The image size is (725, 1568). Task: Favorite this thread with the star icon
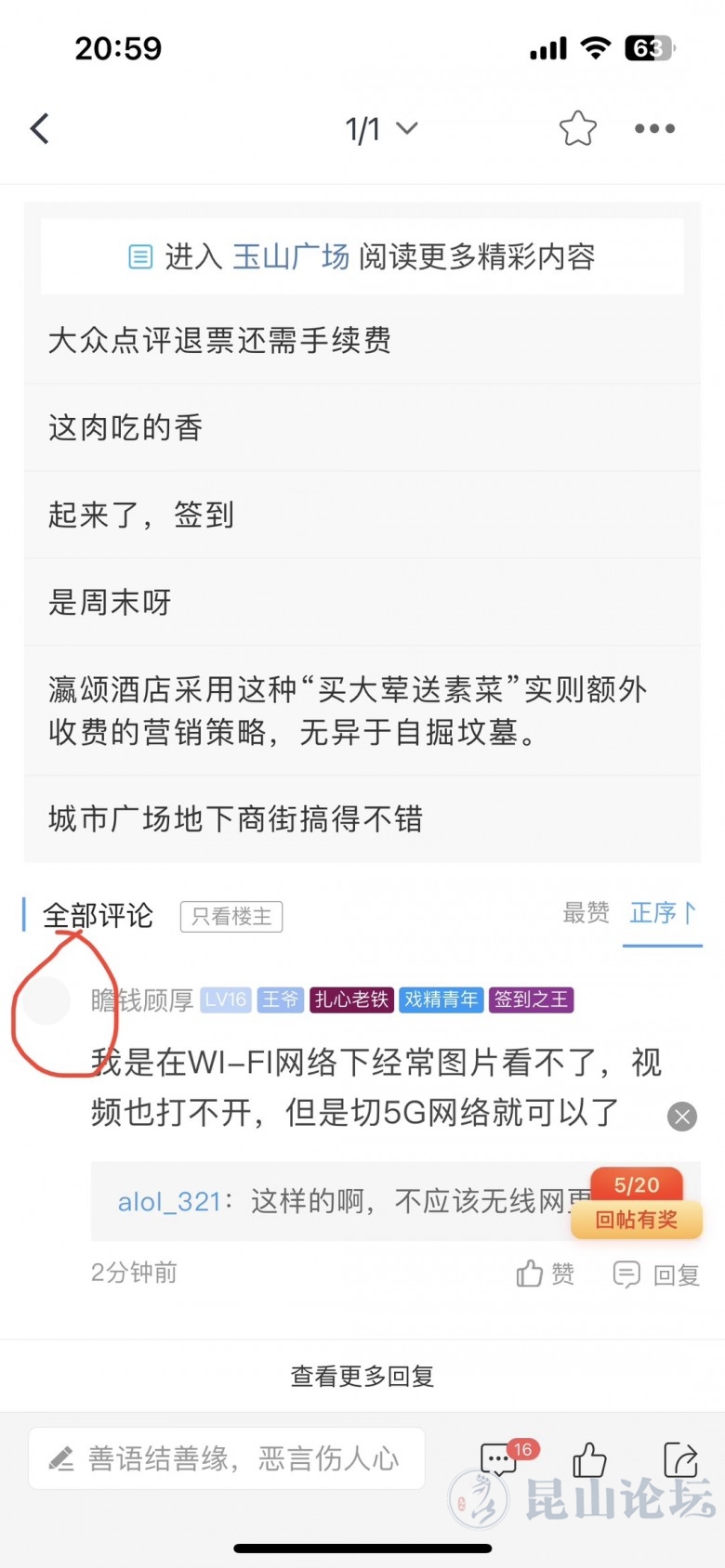tap(577, 129)
